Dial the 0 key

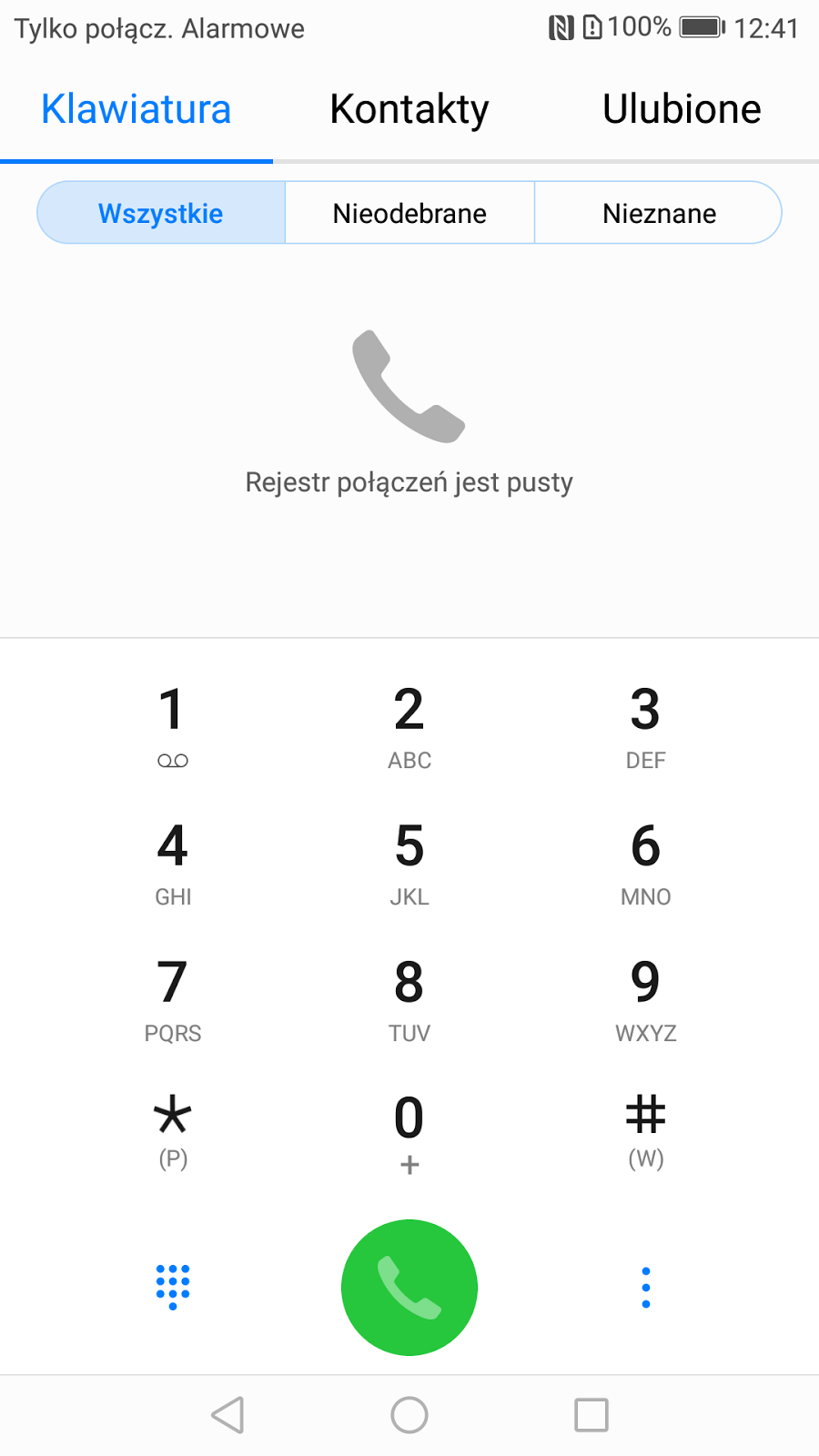coord(409,1131)
